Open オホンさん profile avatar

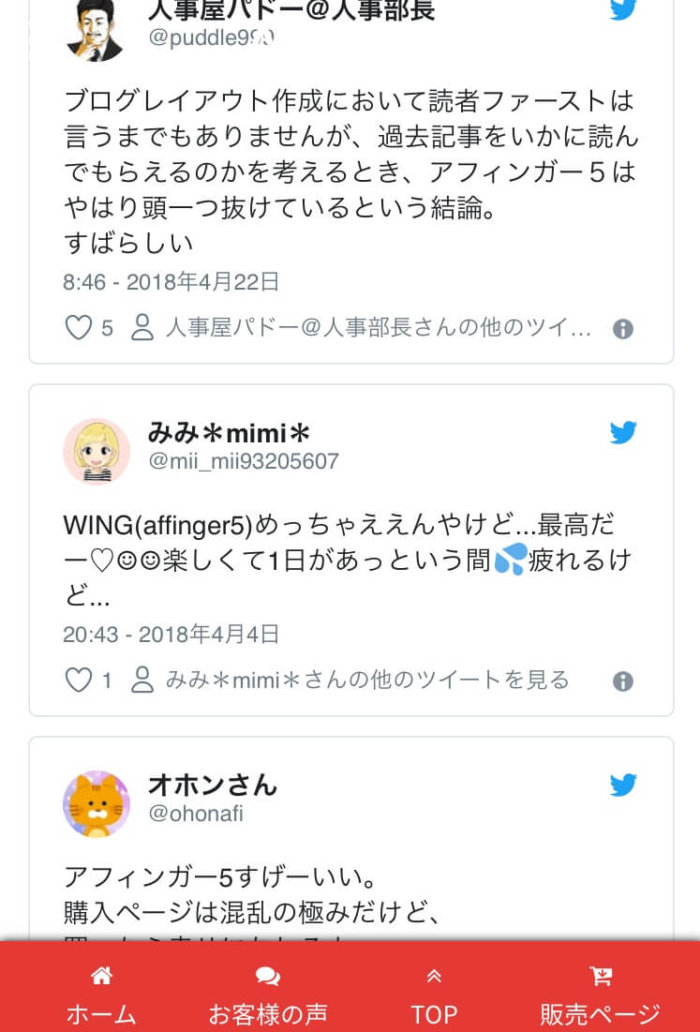pos(97,803)
